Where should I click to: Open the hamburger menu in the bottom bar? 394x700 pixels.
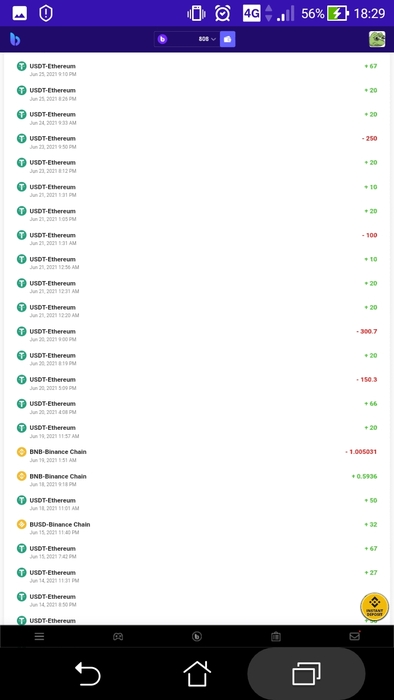[x=39, y=637]
